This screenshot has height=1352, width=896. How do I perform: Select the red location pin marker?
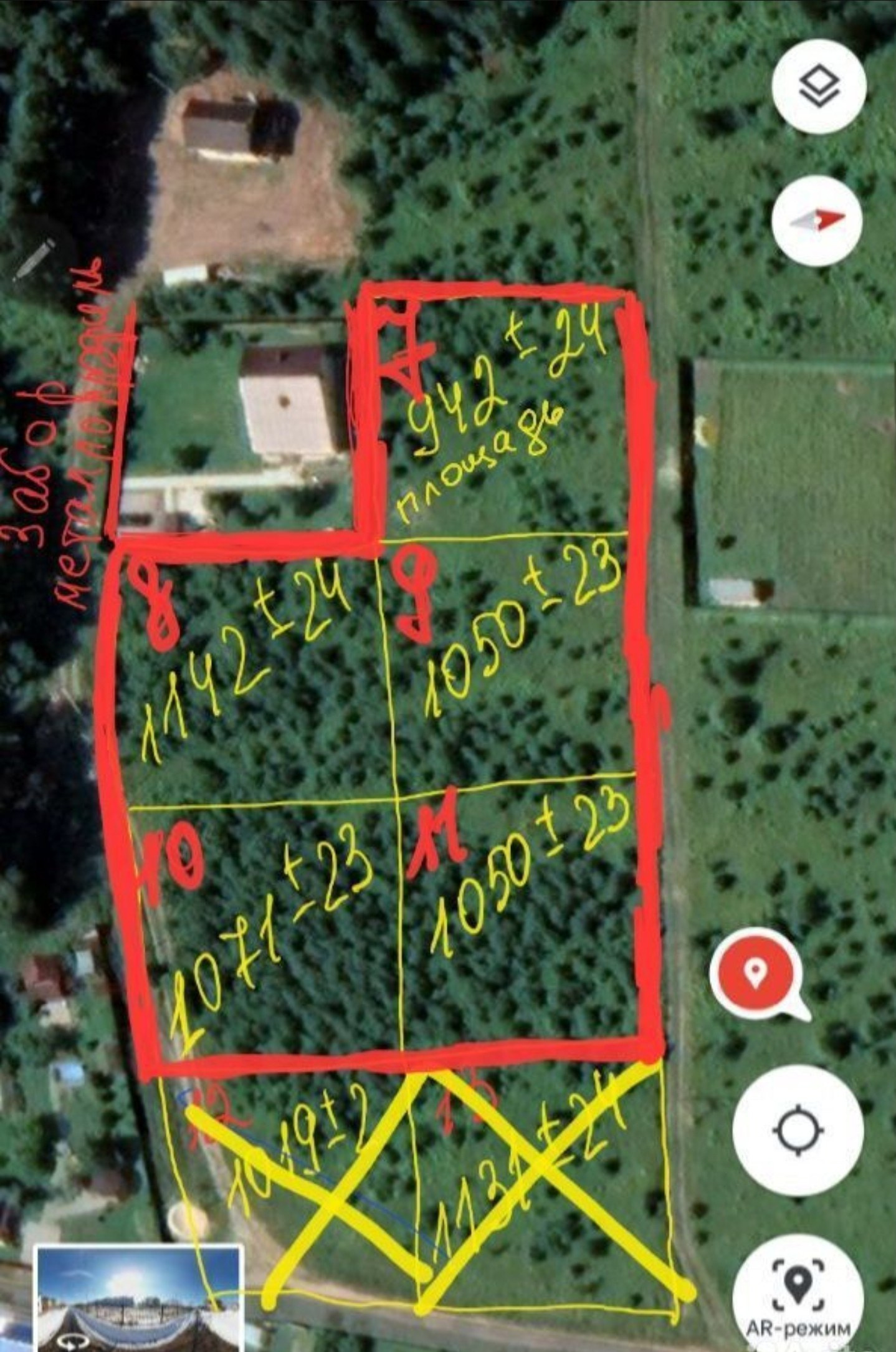tap(756, 973)
